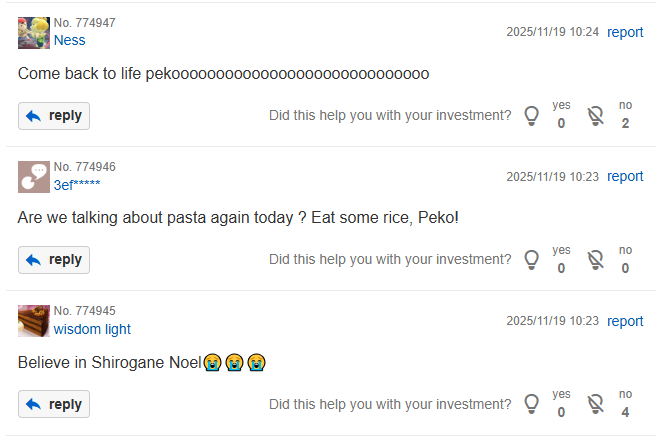Image resolution: width=668 pixels, height=439 pixels.
Task: Open the 3ef***** user profile
Action: tap(77, 184)
